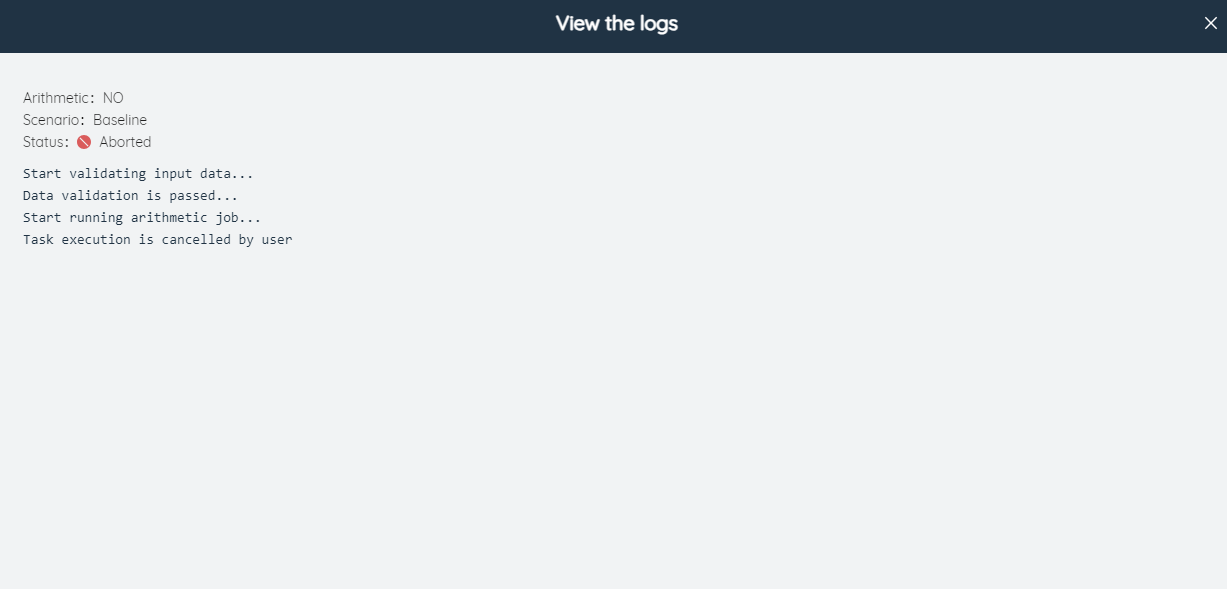Screen dimensions: 1227x589
Task: Close the View the logs dialog
Action: (x=1210, y=24)
